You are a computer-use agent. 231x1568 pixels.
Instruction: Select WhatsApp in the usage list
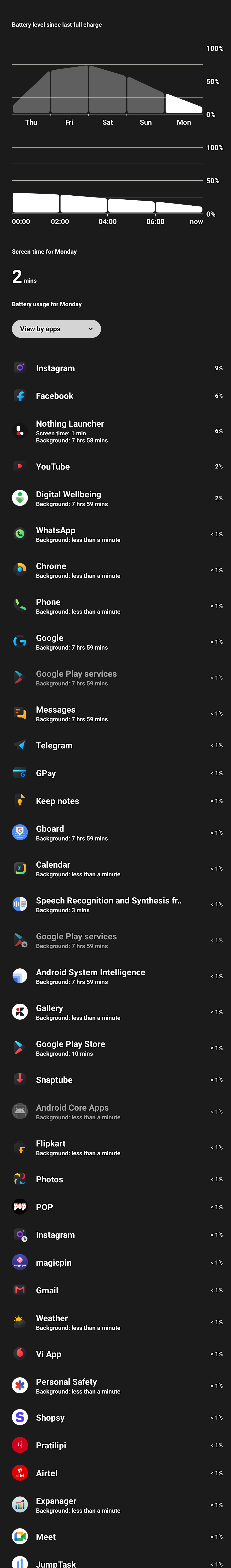(x=115, y=534)
